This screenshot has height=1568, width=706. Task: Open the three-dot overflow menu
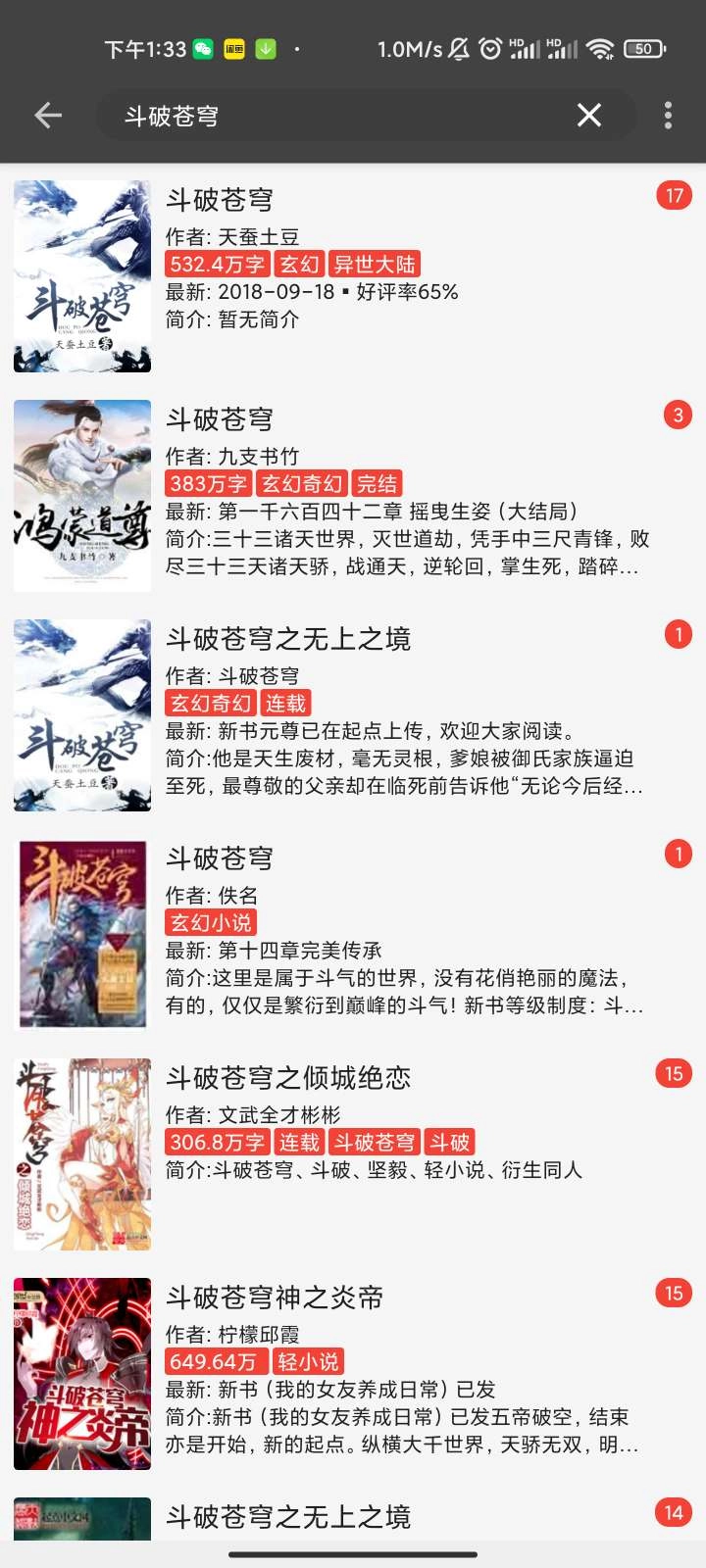(x=666, y=115)
